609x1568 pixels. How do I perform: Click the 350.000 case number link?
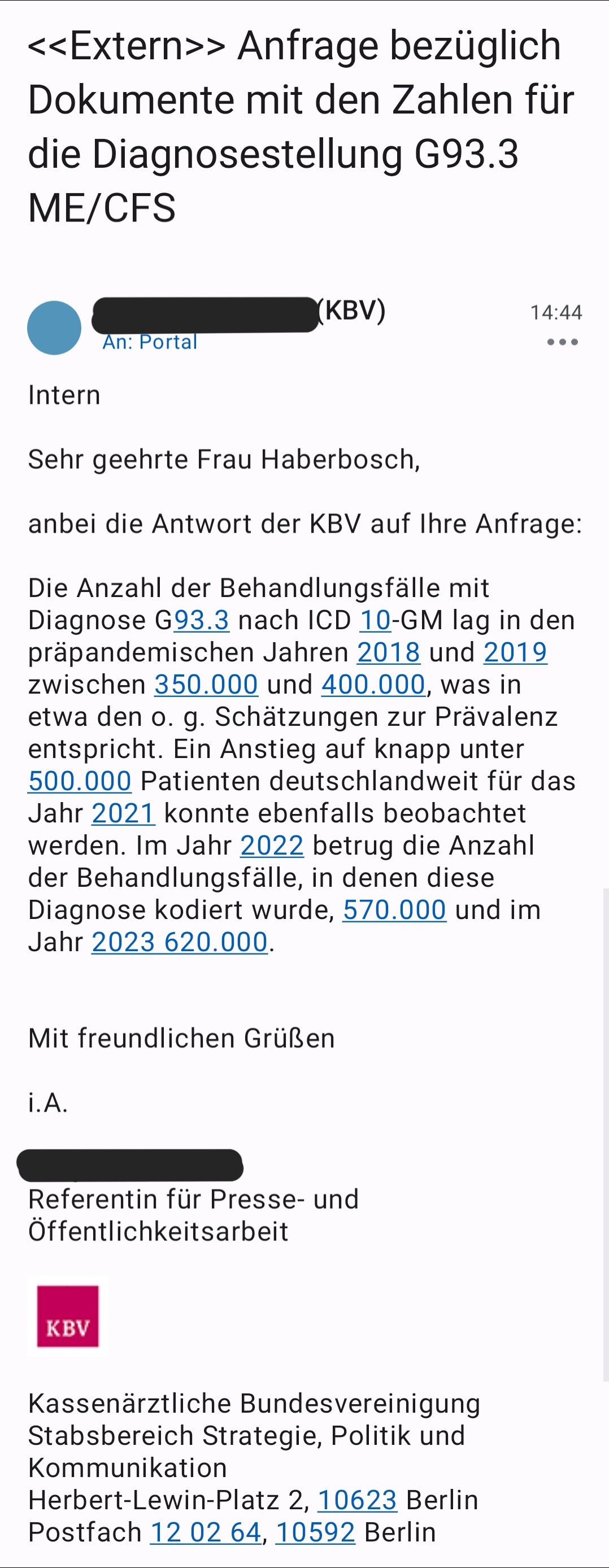click(x=205, y=684)
